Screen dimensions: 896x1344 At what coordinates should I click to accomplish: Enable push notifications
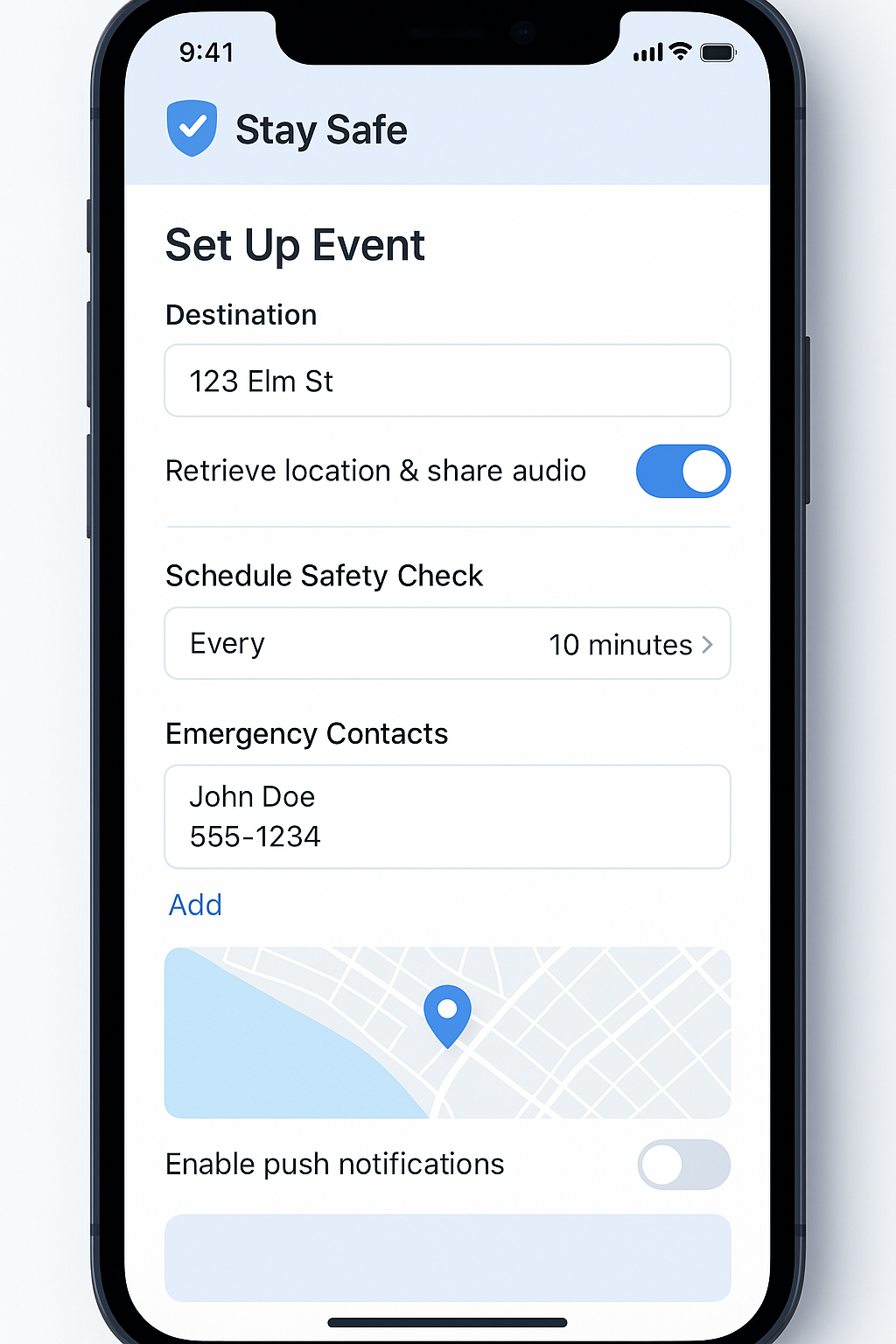coord(682,1165)
